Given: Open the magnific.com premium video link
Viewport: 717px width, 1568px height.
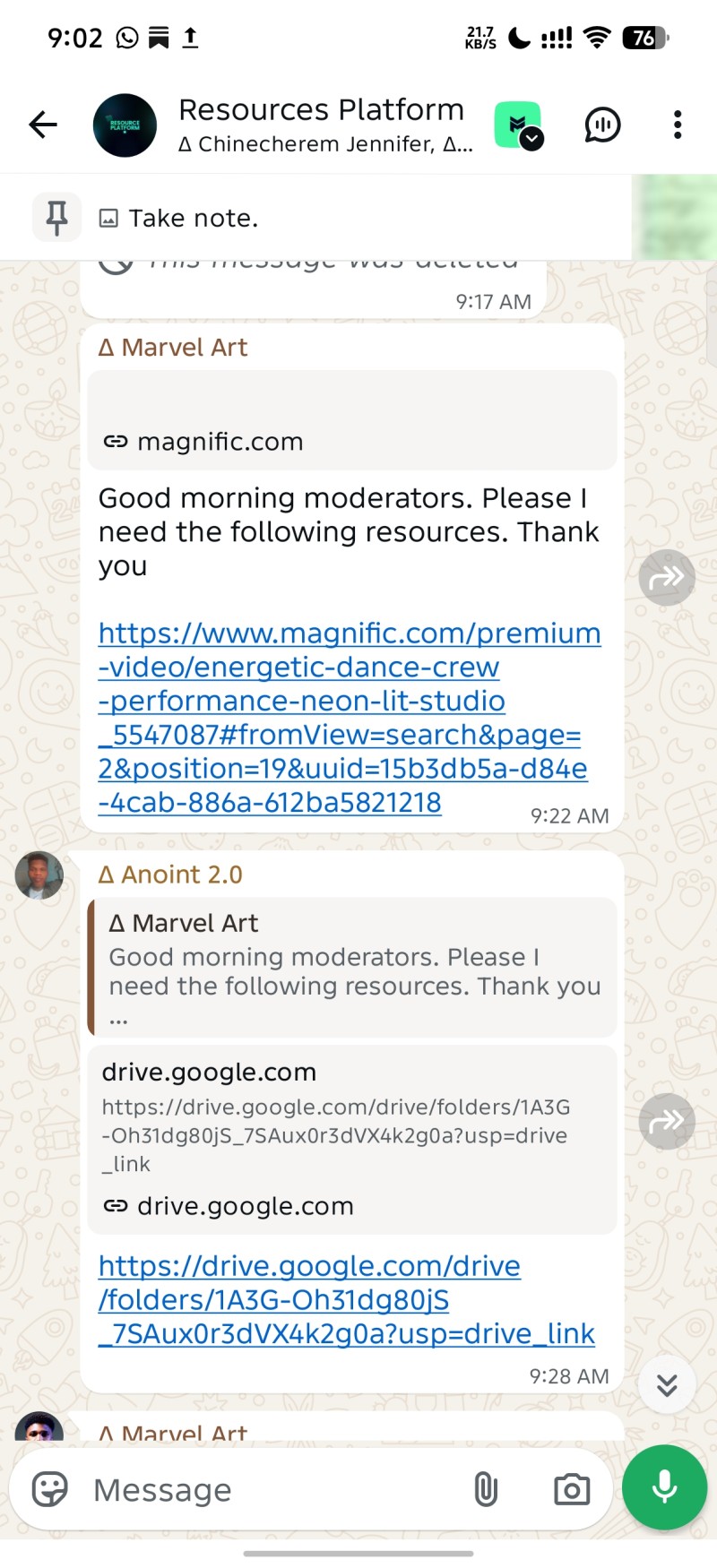Looking at the screenshot, I should (x=350, y=718).
